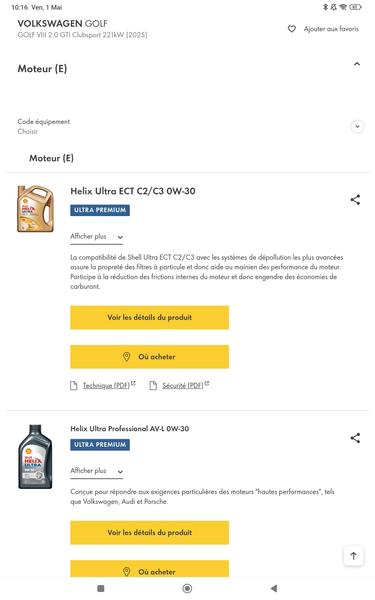Expand Afficher plus under Helix Ultra ECT
This screenshot has height=600, width=375.
click(x=96, y=237)
